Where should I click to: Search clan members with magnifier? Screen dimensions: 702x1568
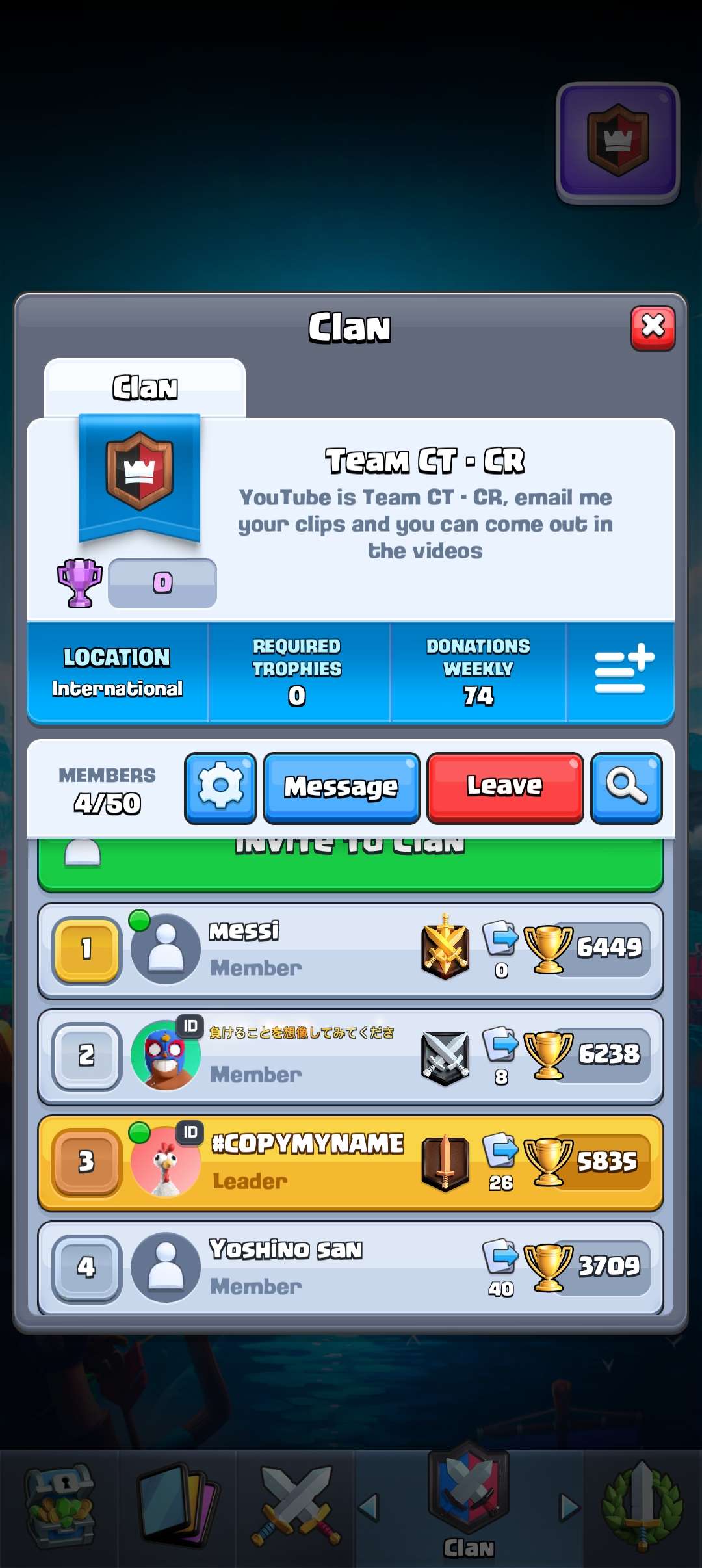click(x=626, y=787)
